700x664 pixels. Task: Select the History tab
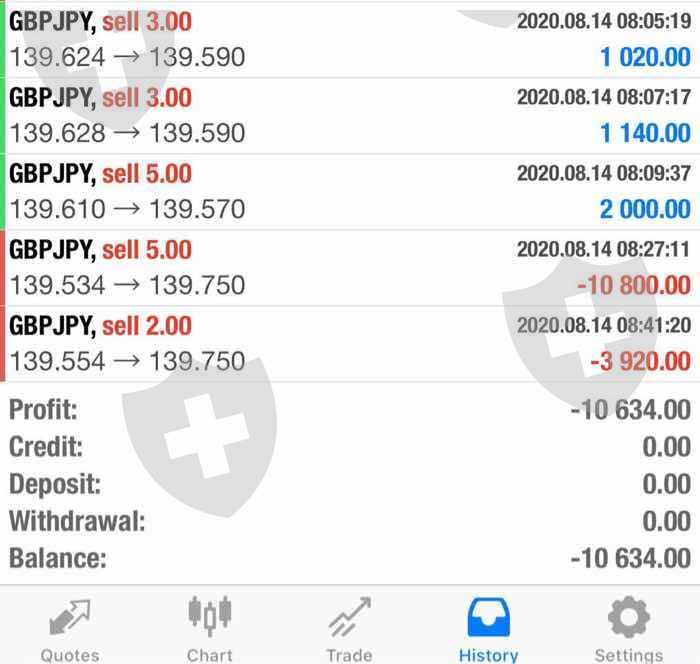point(488,628)
